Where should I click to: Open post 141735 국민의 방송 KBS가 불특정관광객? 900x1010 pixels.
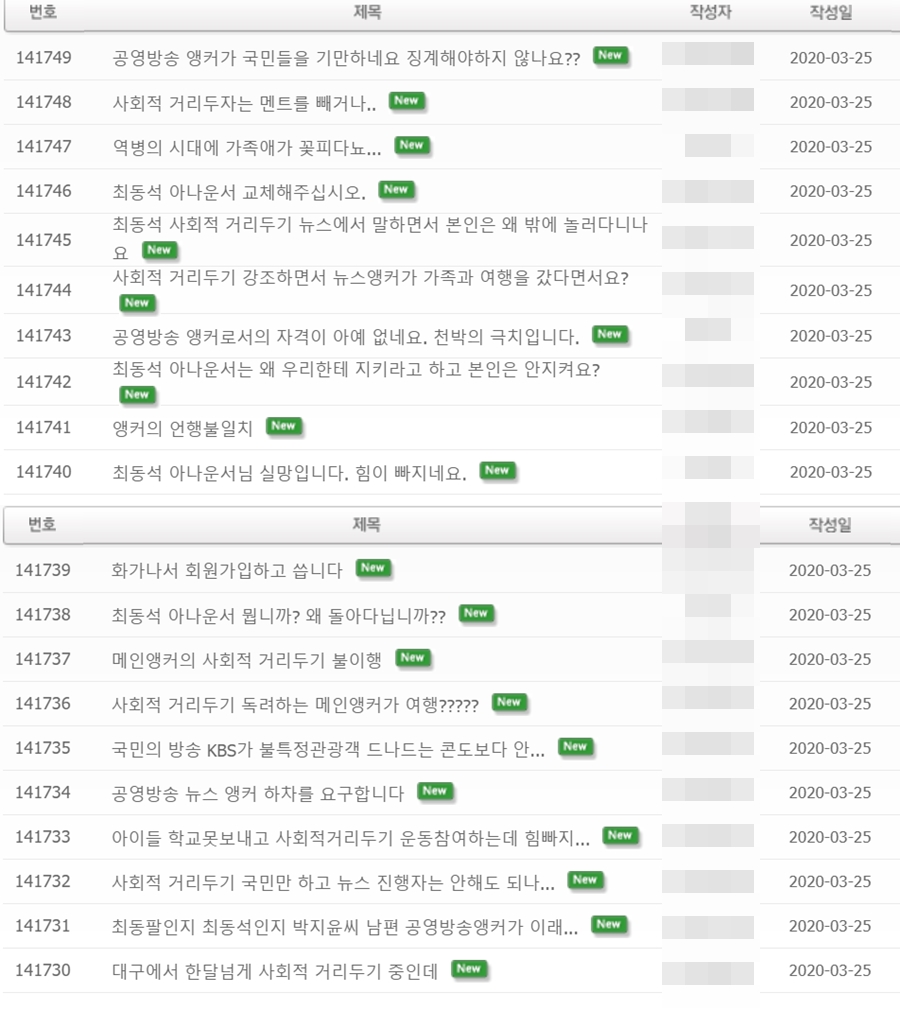(x=328, y=748)
